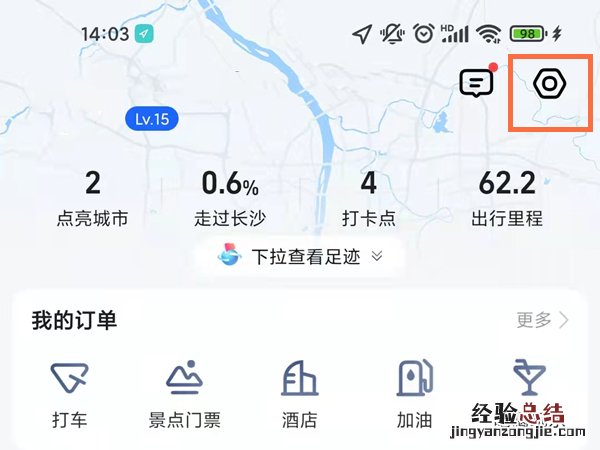View 走过长沙 percentage stat
The image size is (600, 450).
pos(230,198)
